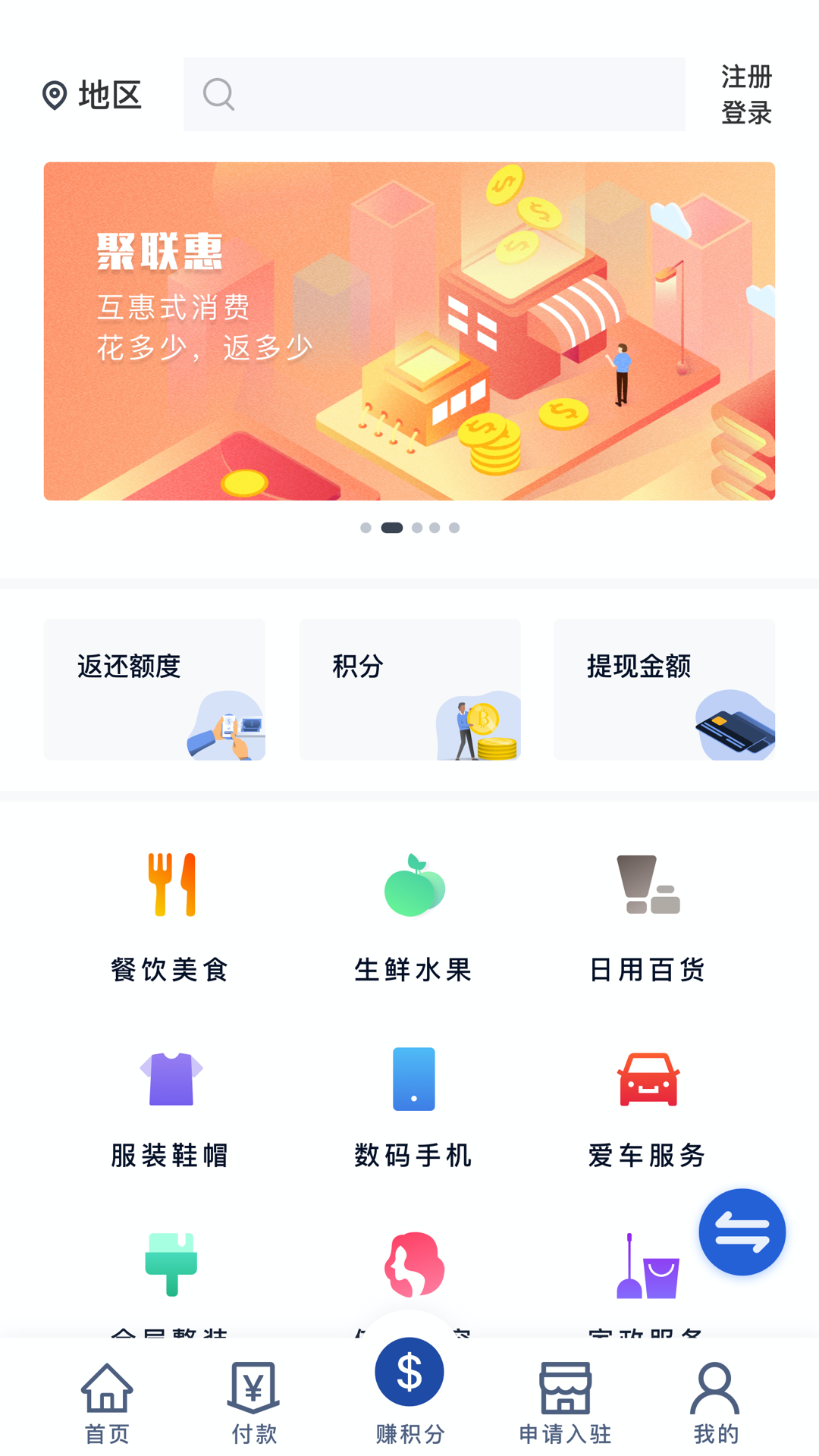Tap the search box
819x1456 pixels.
pyautogui.click(x=434, y=94)
